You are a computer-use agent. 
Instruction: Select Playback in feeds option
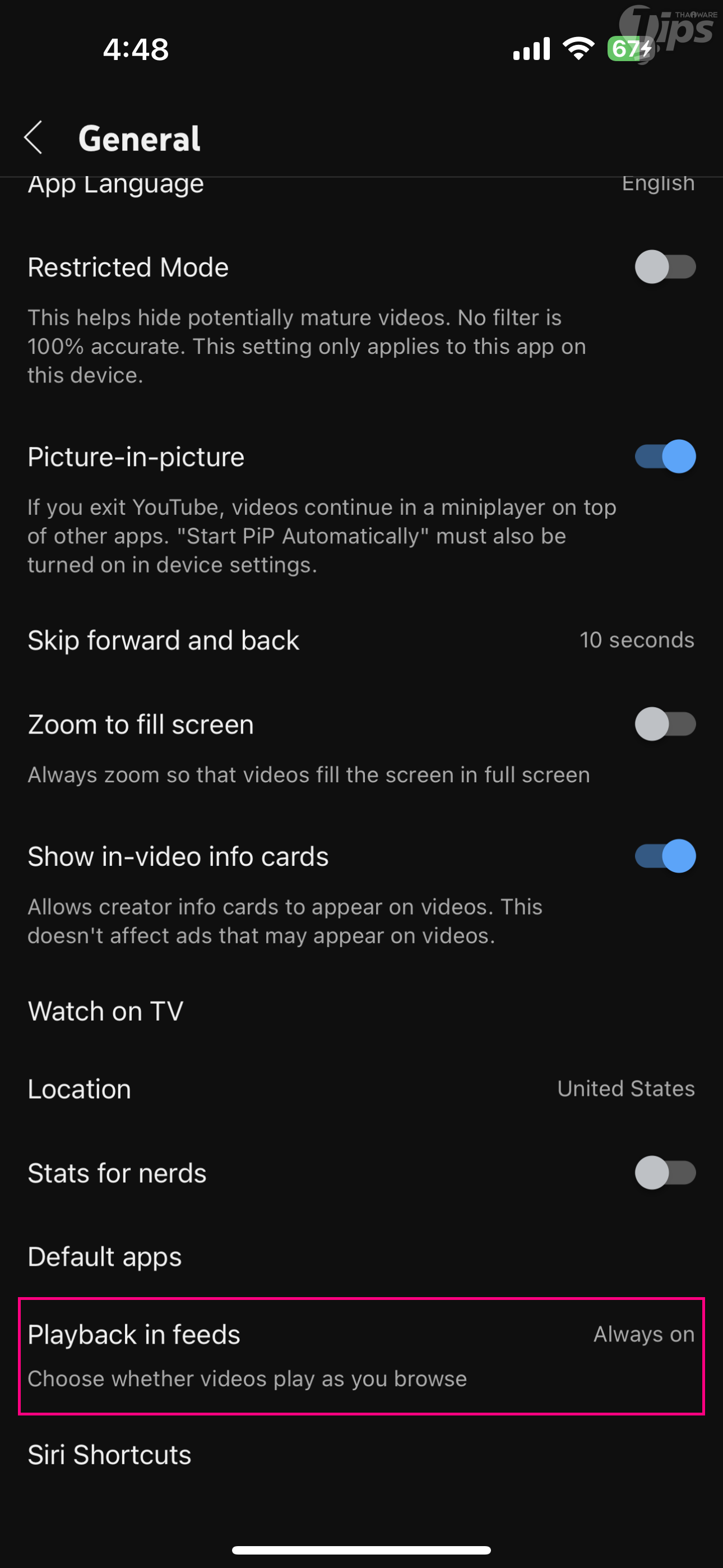360,1355
